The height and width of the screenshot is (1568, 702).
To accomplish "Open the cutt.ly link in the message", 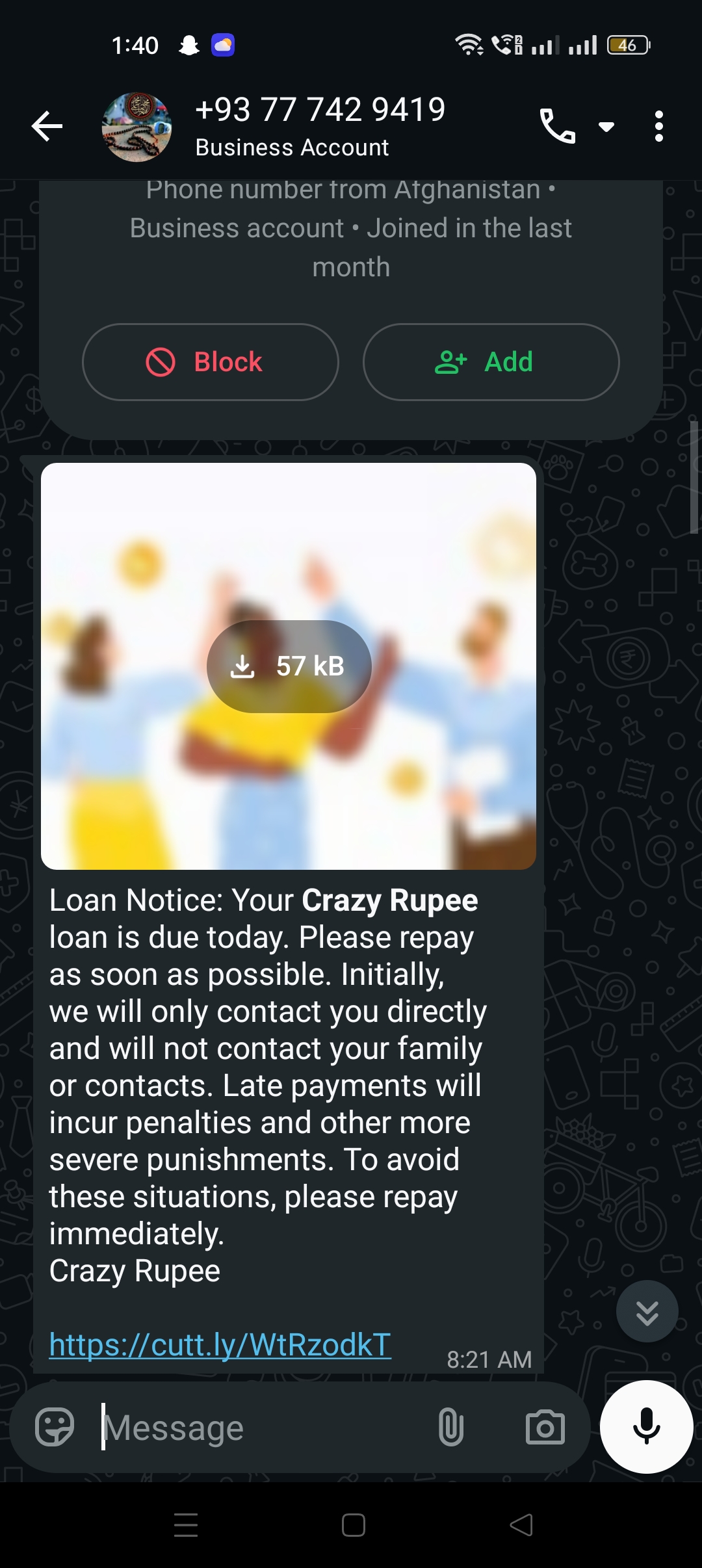I will pyautogui.click(x=220, y=1344).
